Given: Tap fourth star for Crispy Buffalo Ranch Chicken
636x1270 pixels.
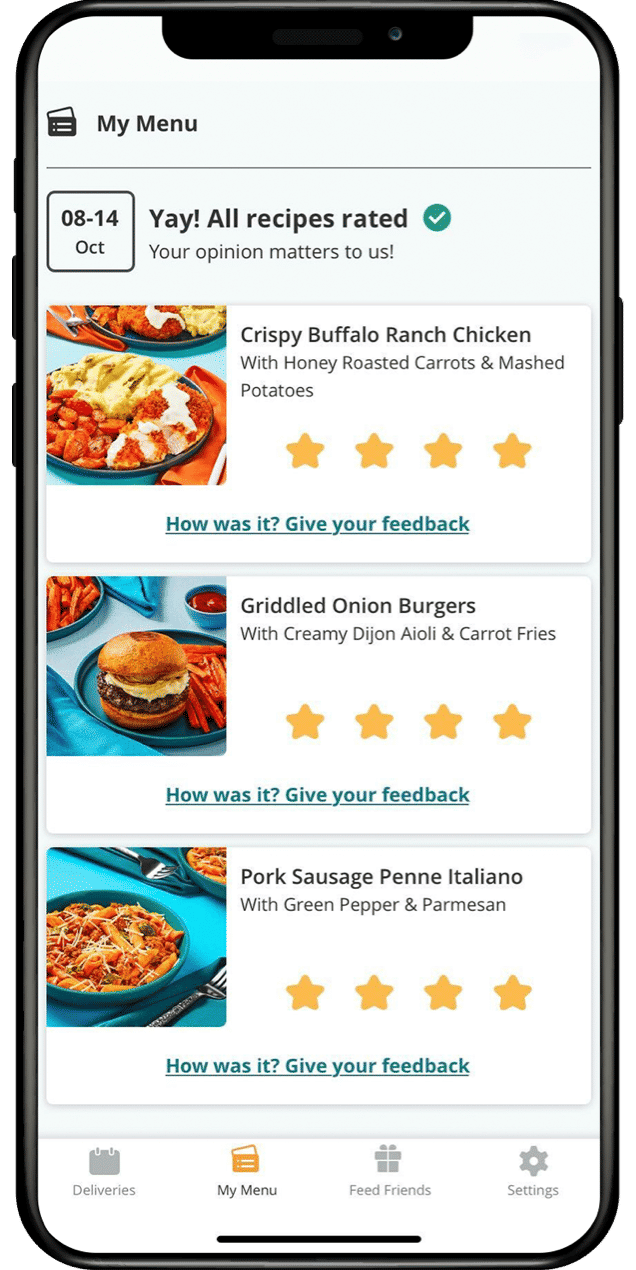Looking at the screenshot, I should tap(512, 451).
